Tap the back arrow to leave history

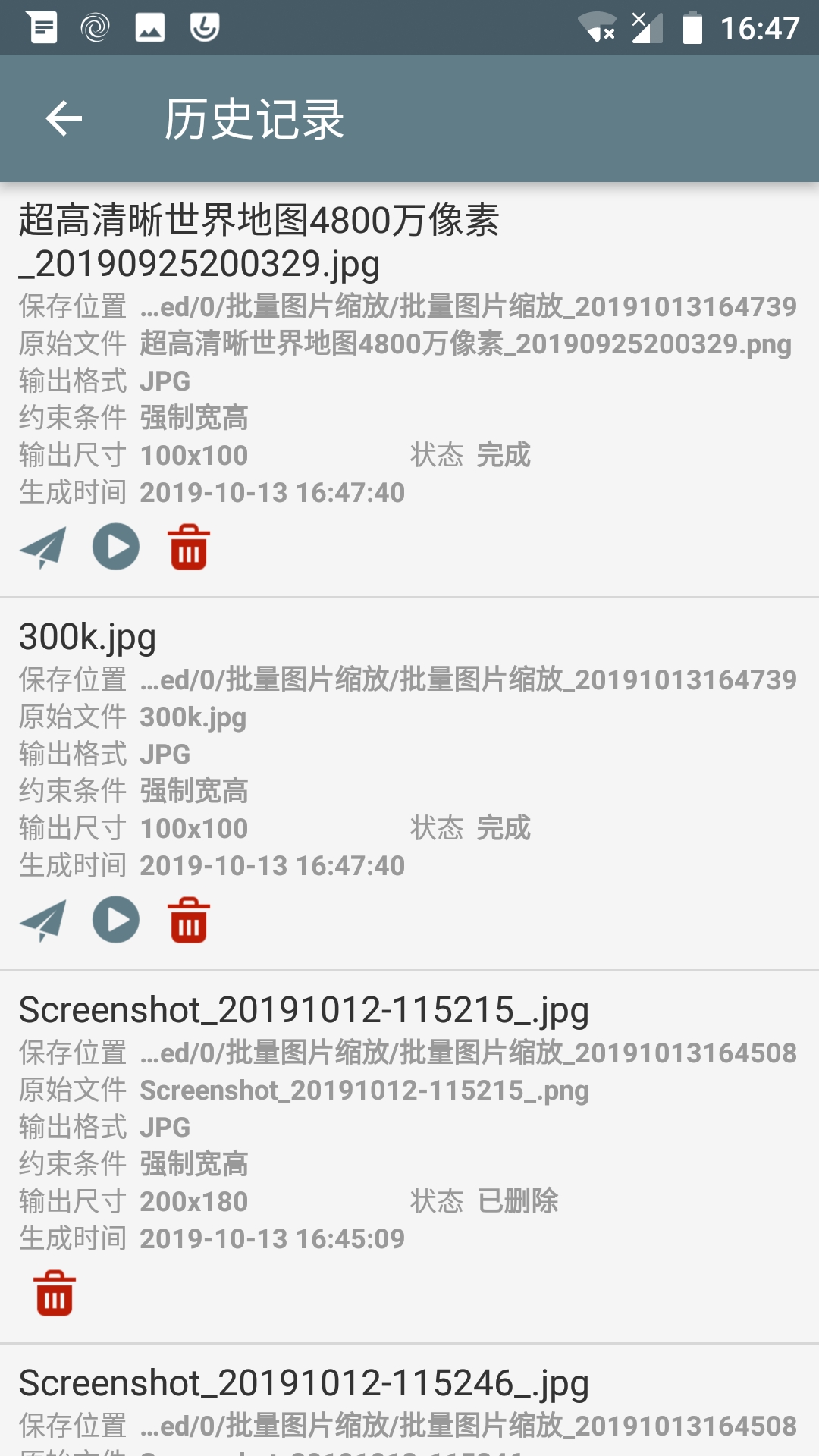tap(64, 118)
